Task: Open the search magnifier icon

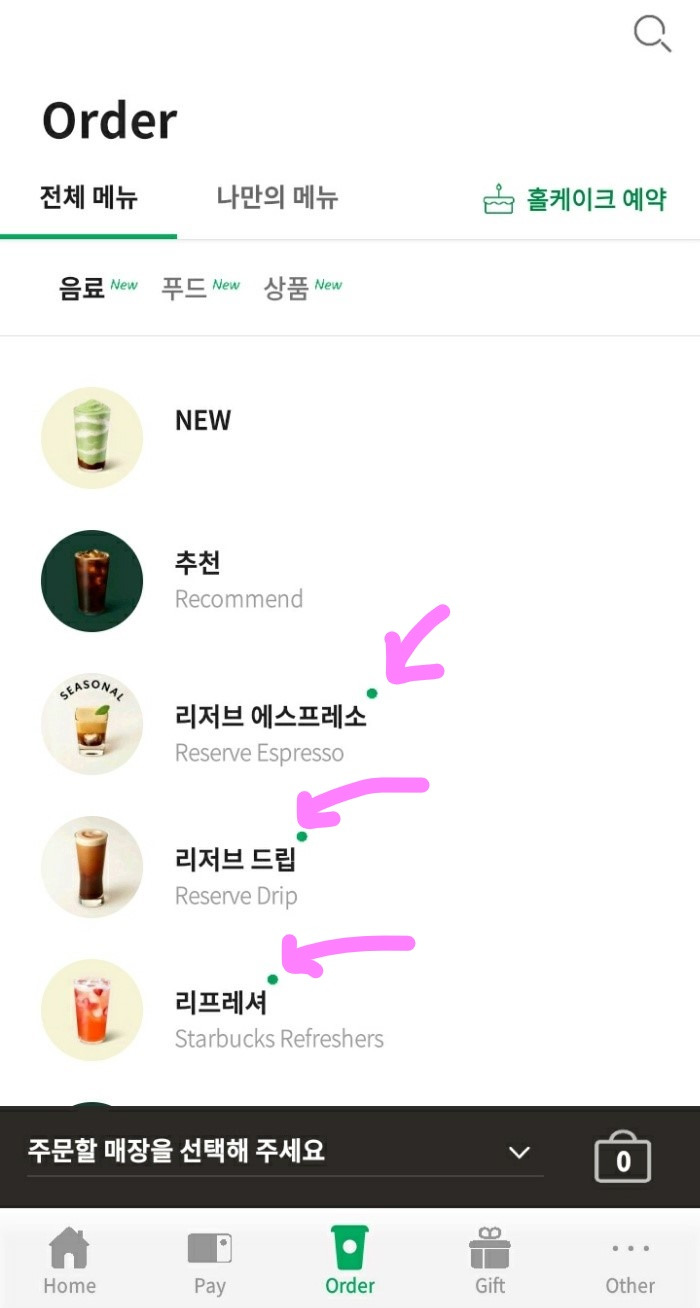Action: 652,34
